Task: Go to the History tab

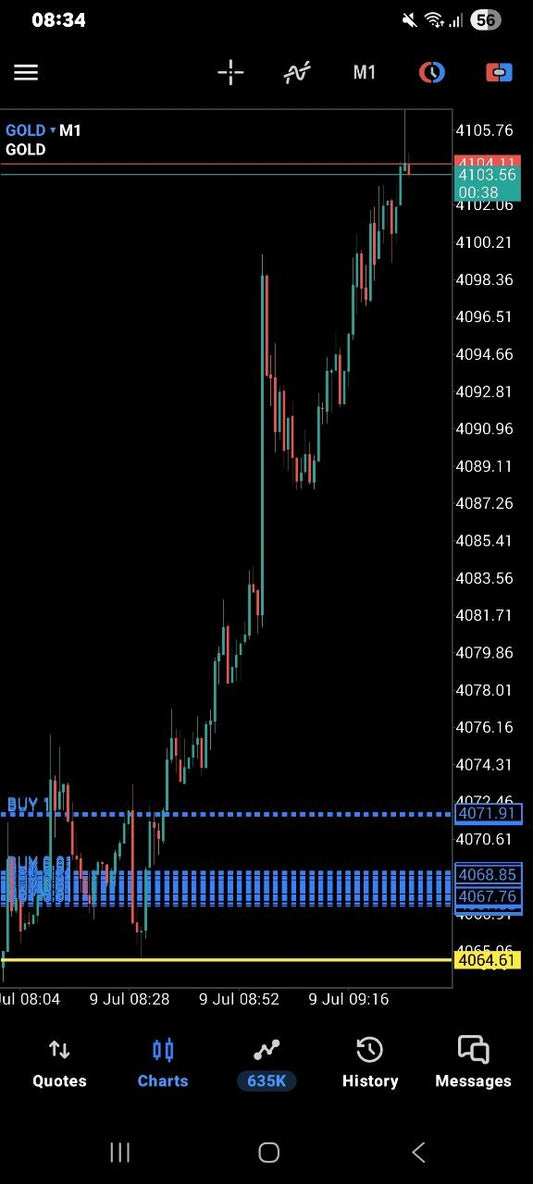Action: [370, 1063]
